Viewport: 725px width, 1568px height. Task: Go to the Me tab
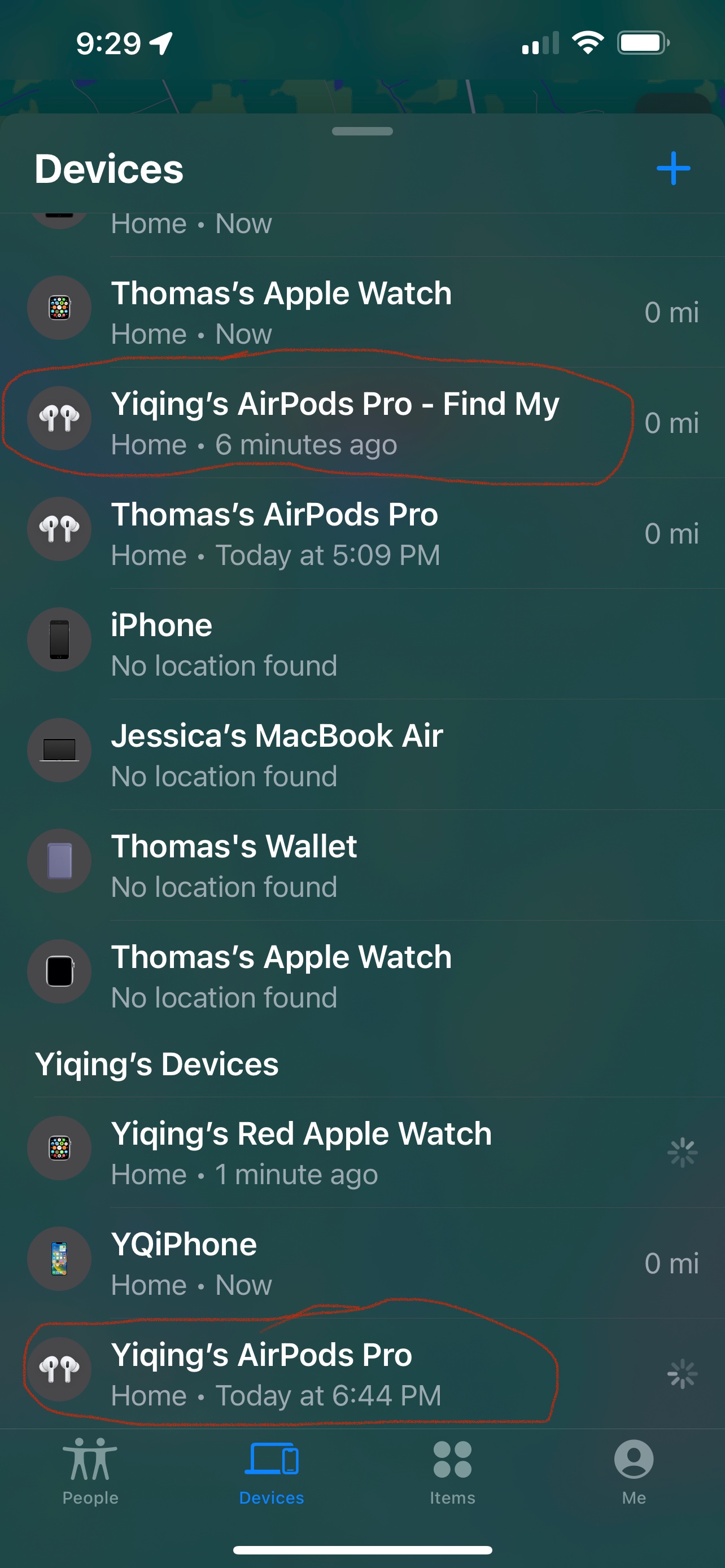634,1470
